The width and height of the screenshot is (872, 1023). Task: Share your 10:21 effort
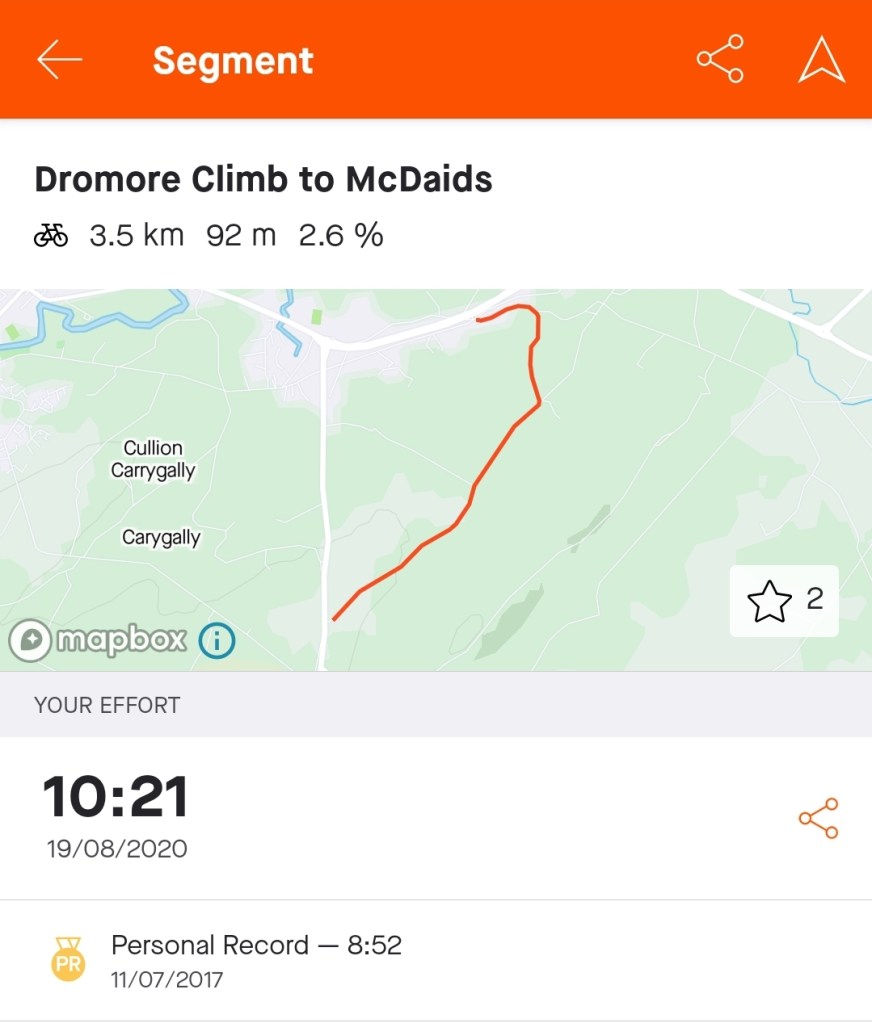pos(818,818)
